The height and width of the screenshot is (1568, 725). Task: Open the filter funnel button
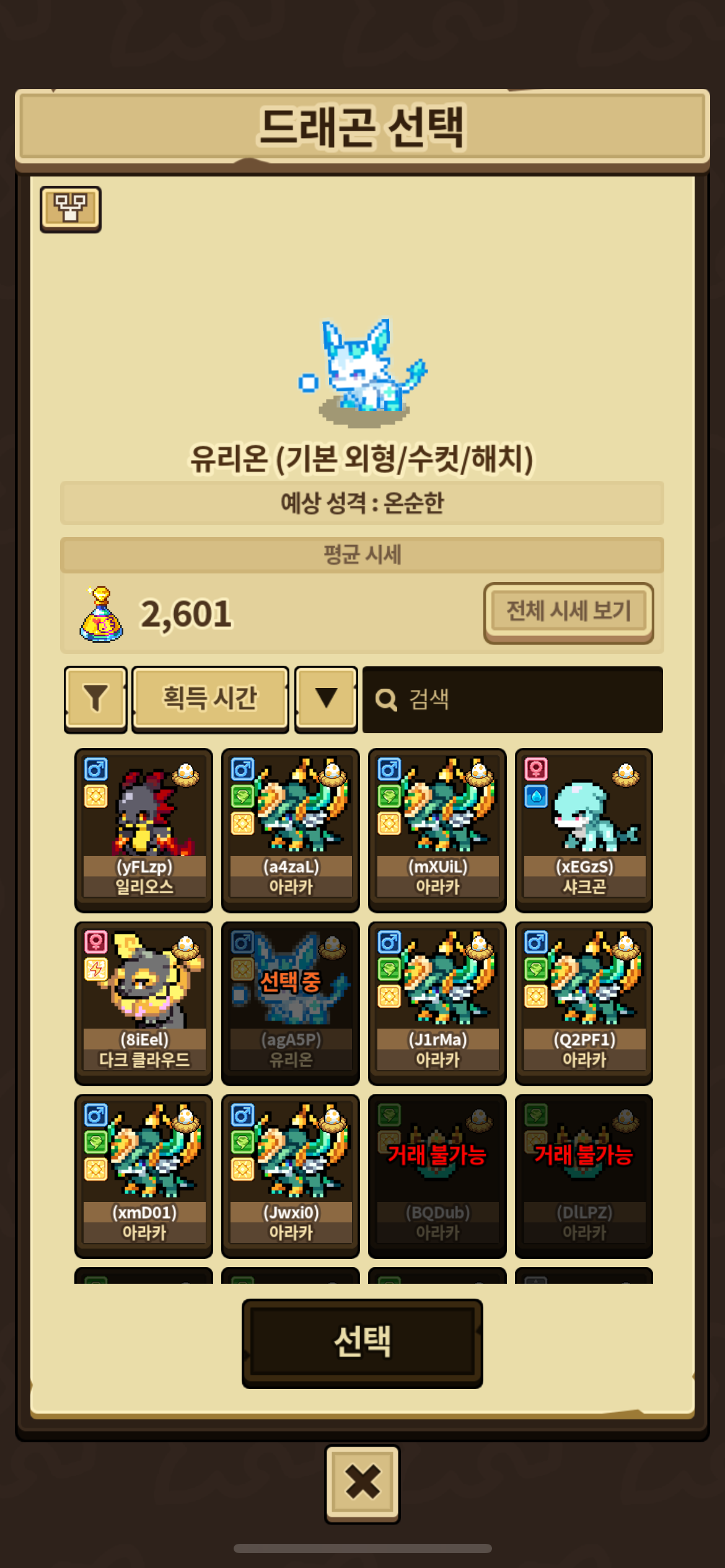tap(96, 699)
